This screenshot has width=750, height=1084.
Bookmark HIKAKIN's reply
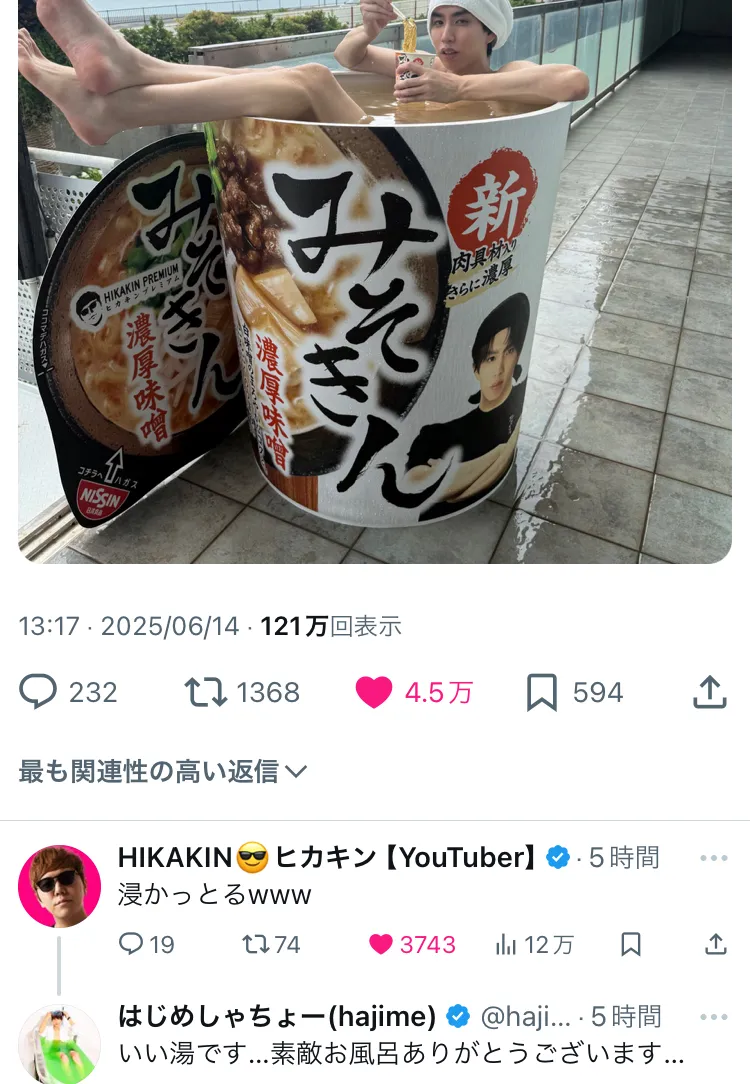point(630,944)
